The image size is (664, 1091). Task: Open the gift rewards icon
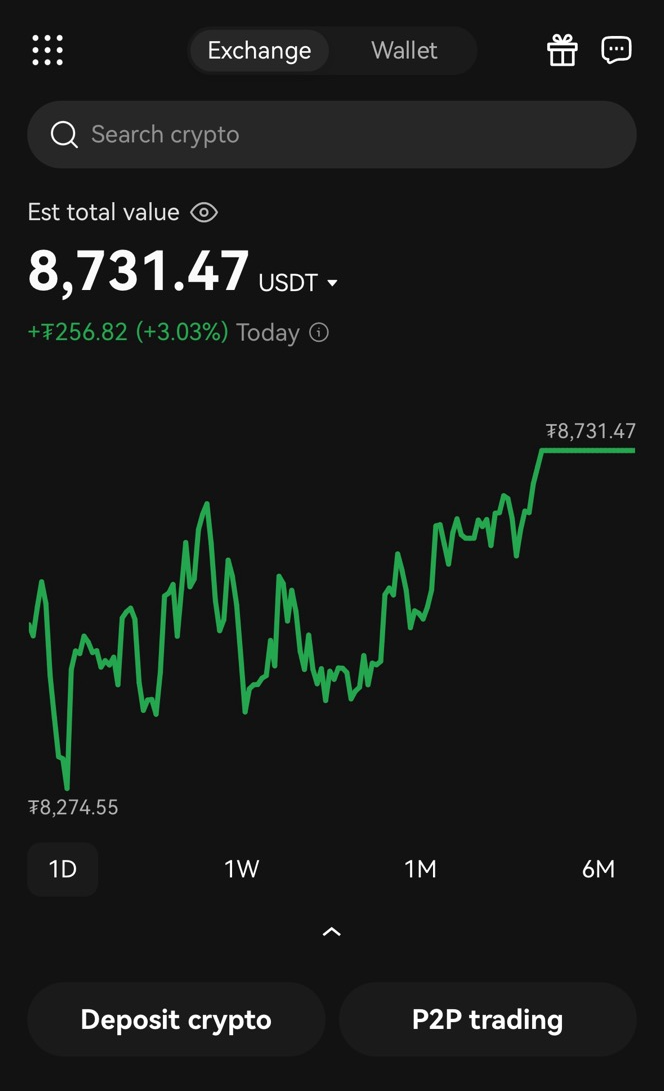pos(562,50)
